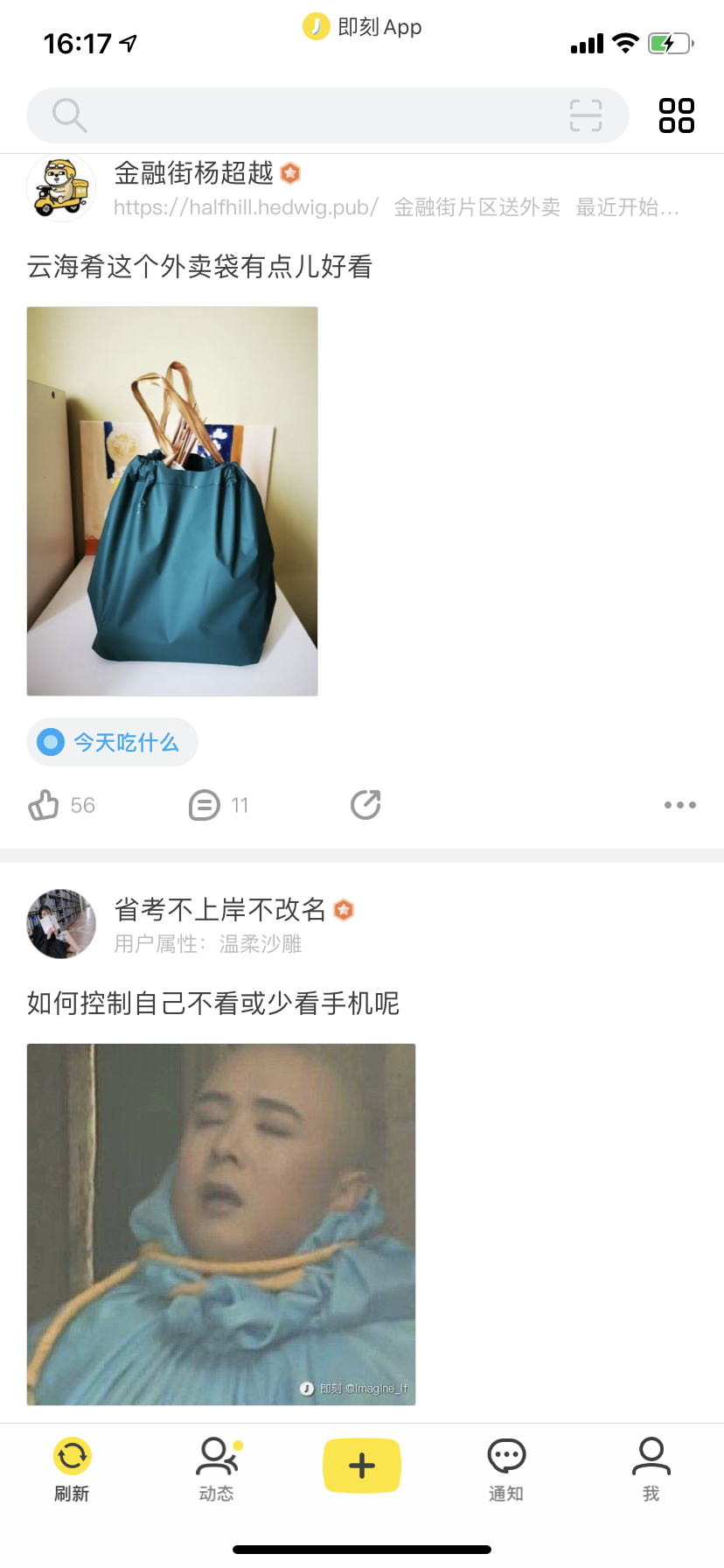Open 金融街杨超越's profile avatar

pyautogui.click(x=61, y=187)
